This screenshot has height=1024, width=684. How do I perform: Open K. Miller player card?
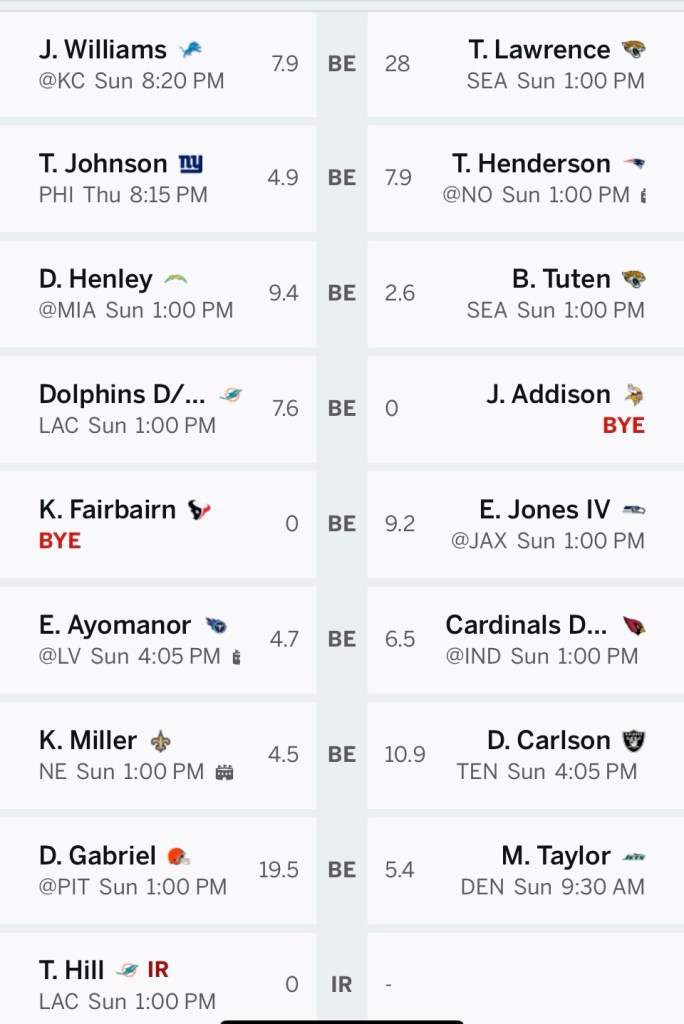[x=88, y=741]
